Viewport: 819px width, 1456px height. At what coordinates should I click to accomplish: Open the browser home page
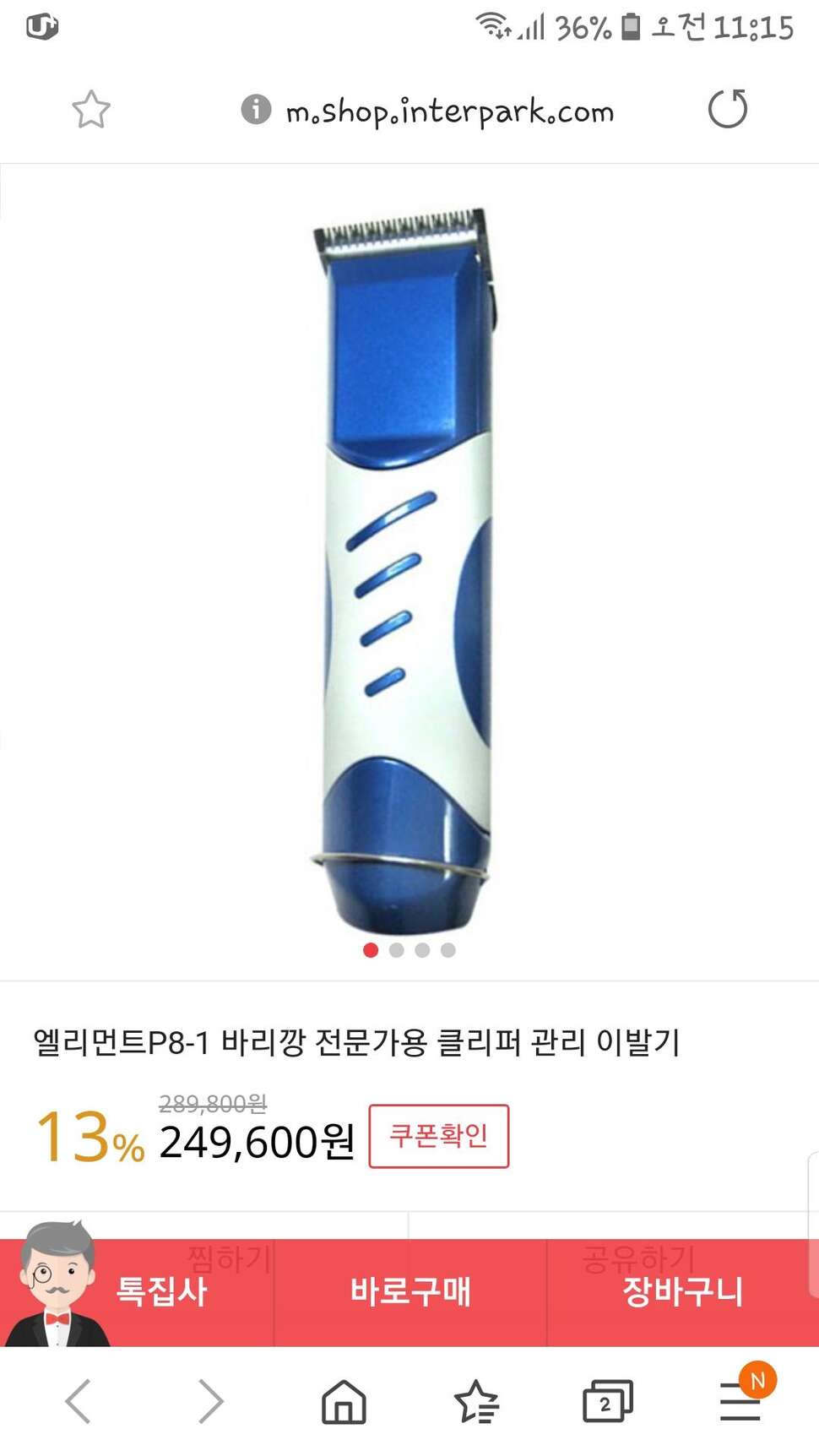(x=344, y=1402)
